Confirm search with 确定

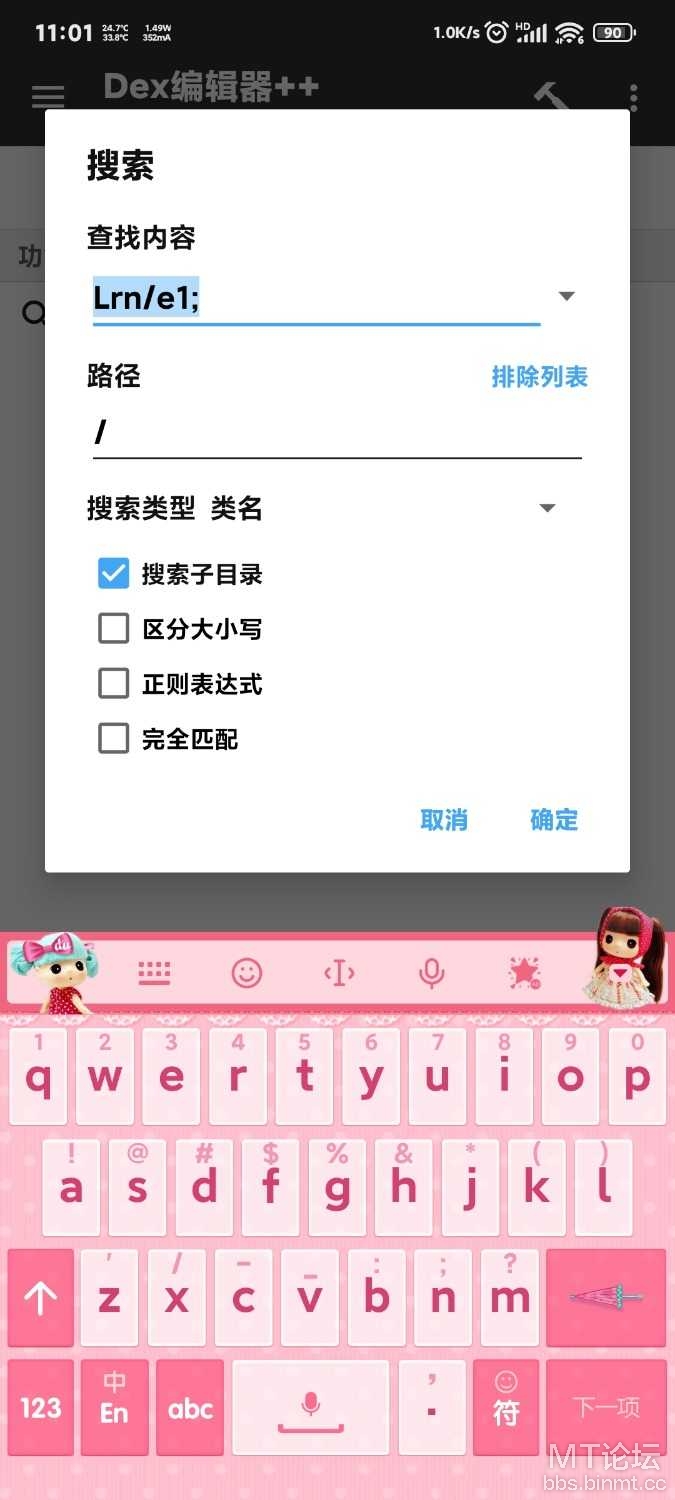(x=554, y=820)
